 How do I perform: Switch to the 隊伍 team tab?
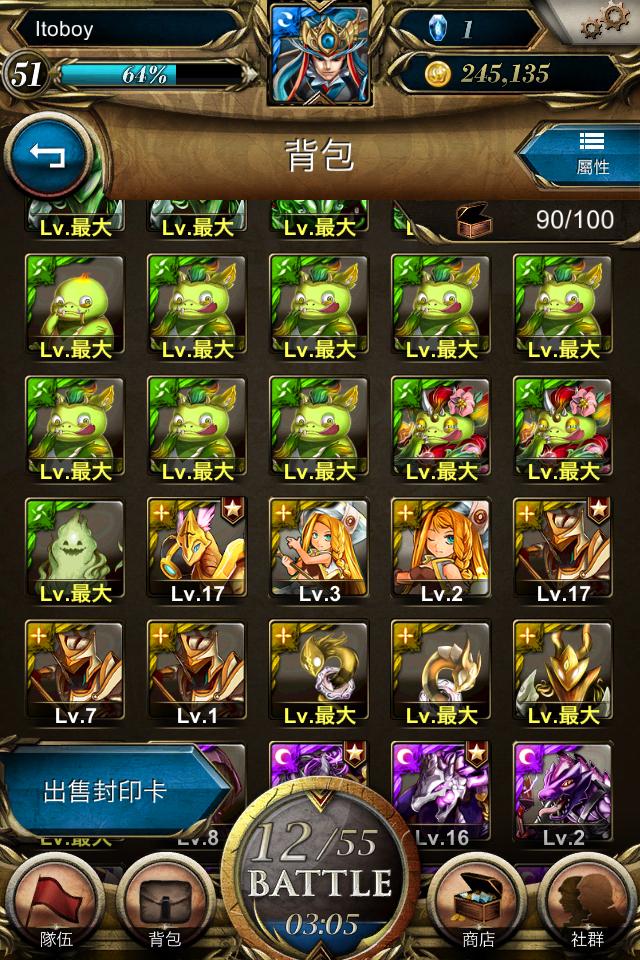pos(55,903)
